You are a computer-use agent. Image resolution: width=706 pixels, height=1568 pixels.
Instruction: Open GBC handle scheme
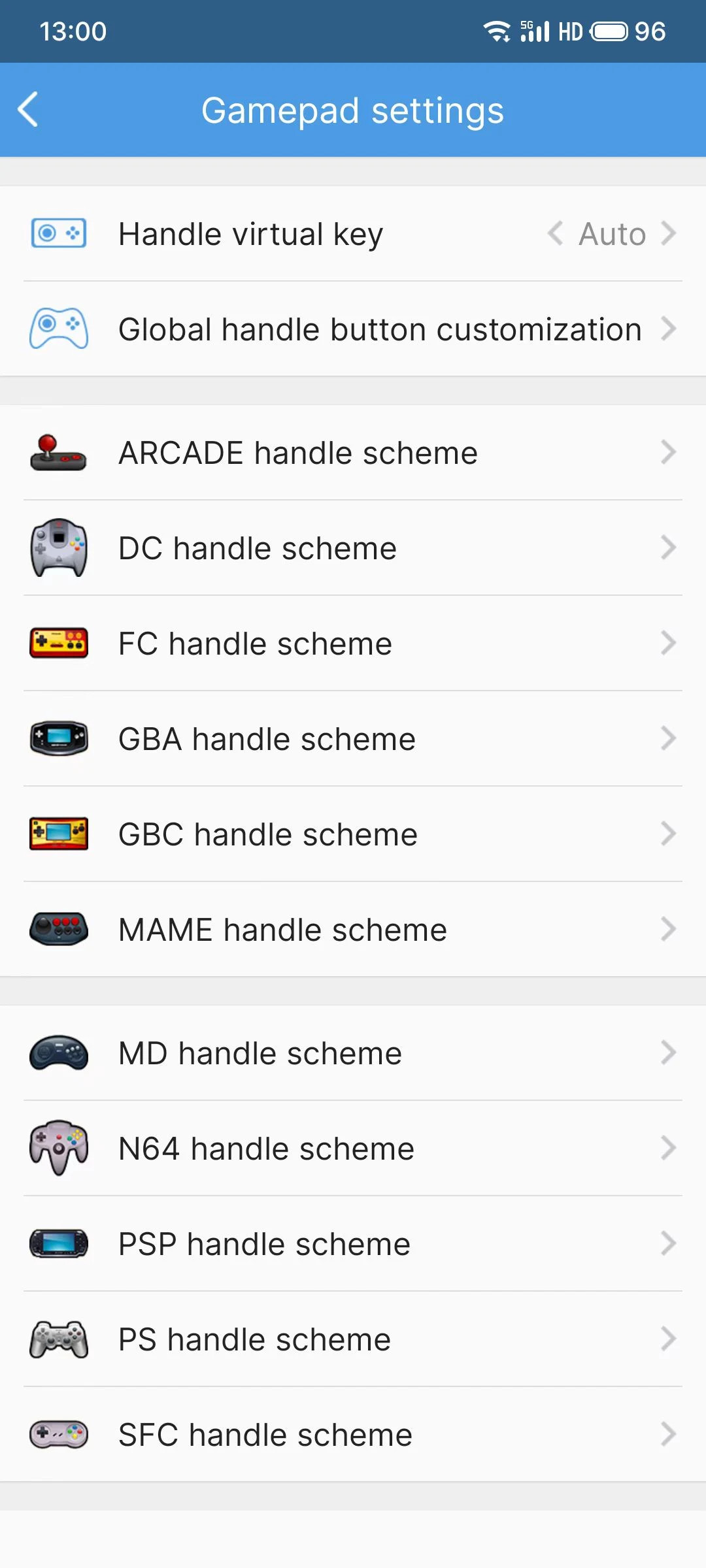353,834
